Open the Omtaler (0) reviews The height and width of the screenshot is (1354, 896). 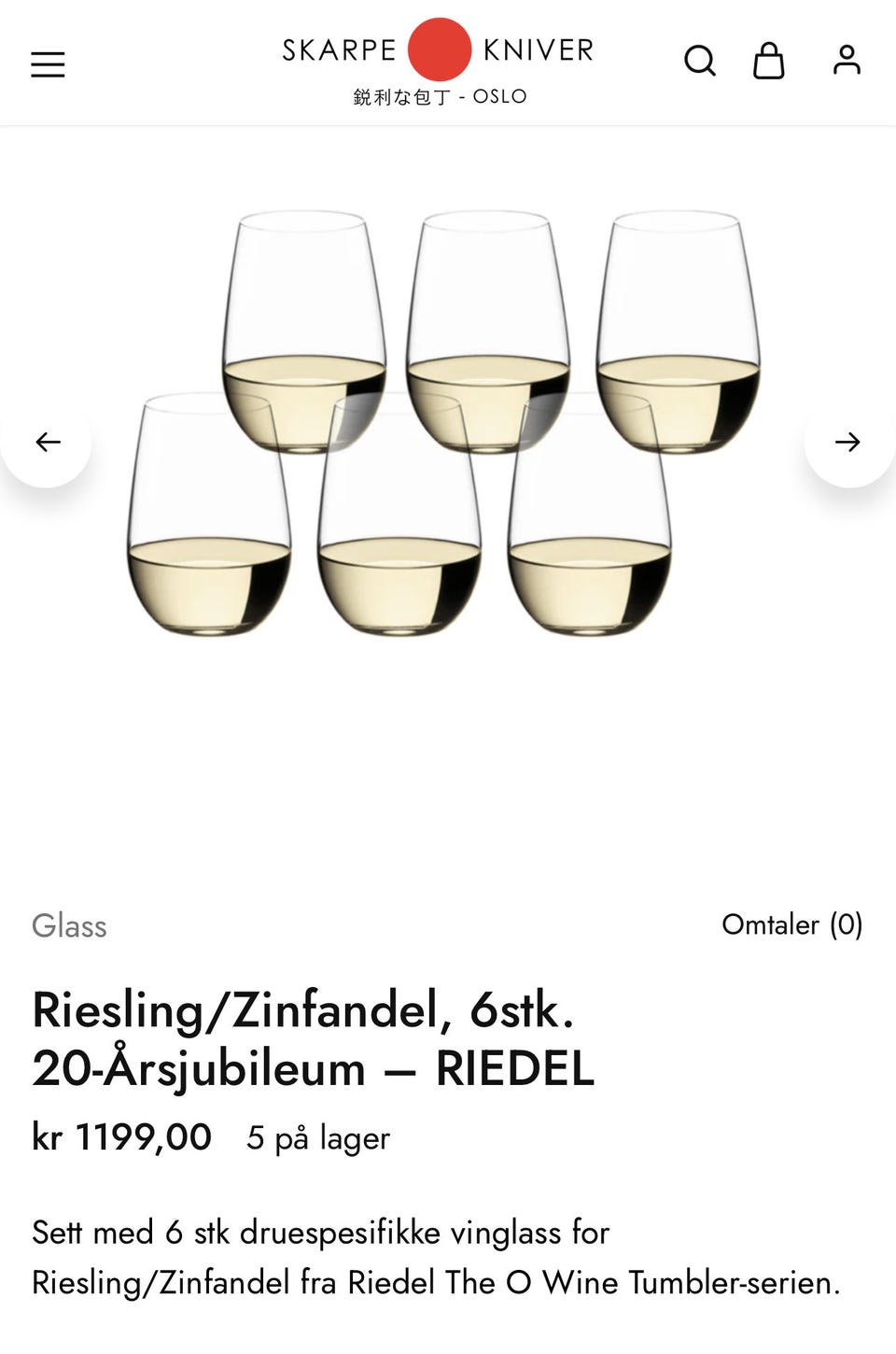(x=792, y=925)
